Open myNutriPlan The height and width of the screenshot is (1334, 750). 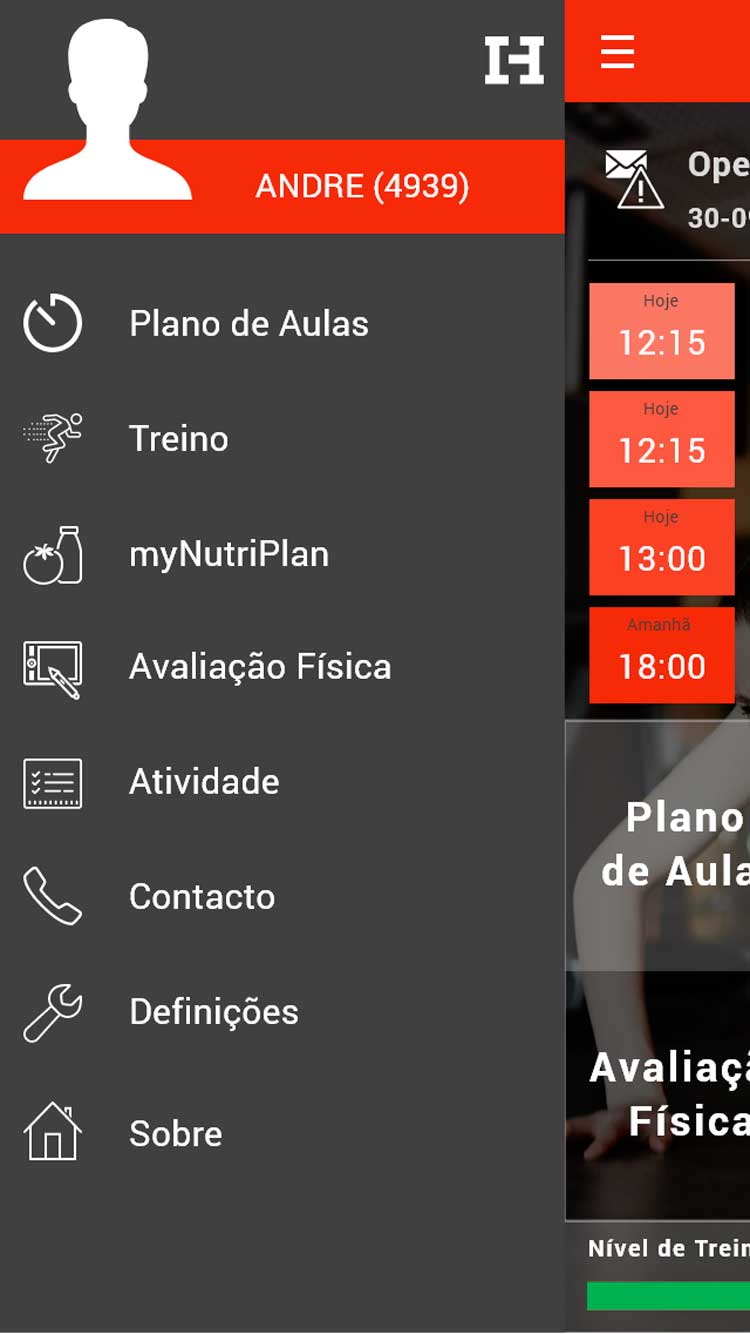(282, 554)
